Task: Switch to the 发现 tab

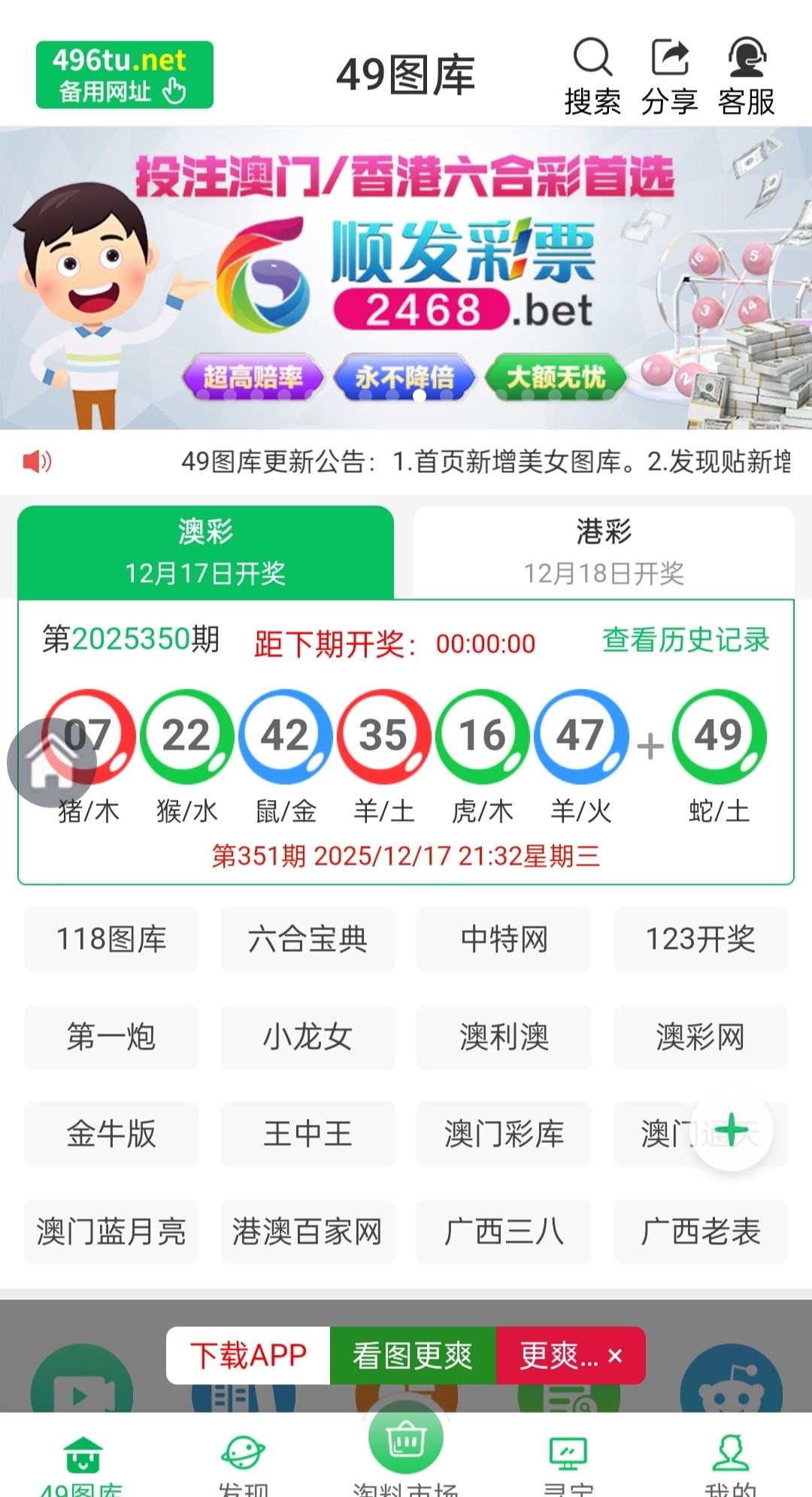Action: [x=243, y=1463]
